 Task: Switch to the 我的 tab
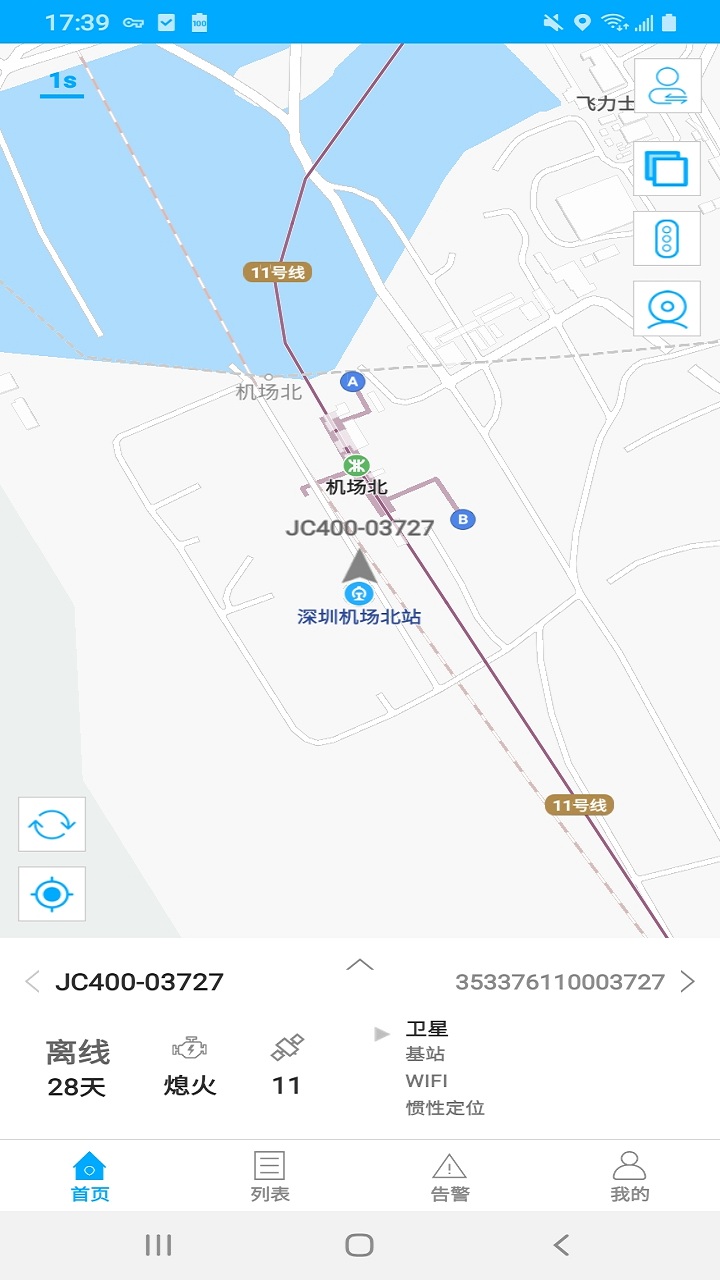(x=630, y=1176)
